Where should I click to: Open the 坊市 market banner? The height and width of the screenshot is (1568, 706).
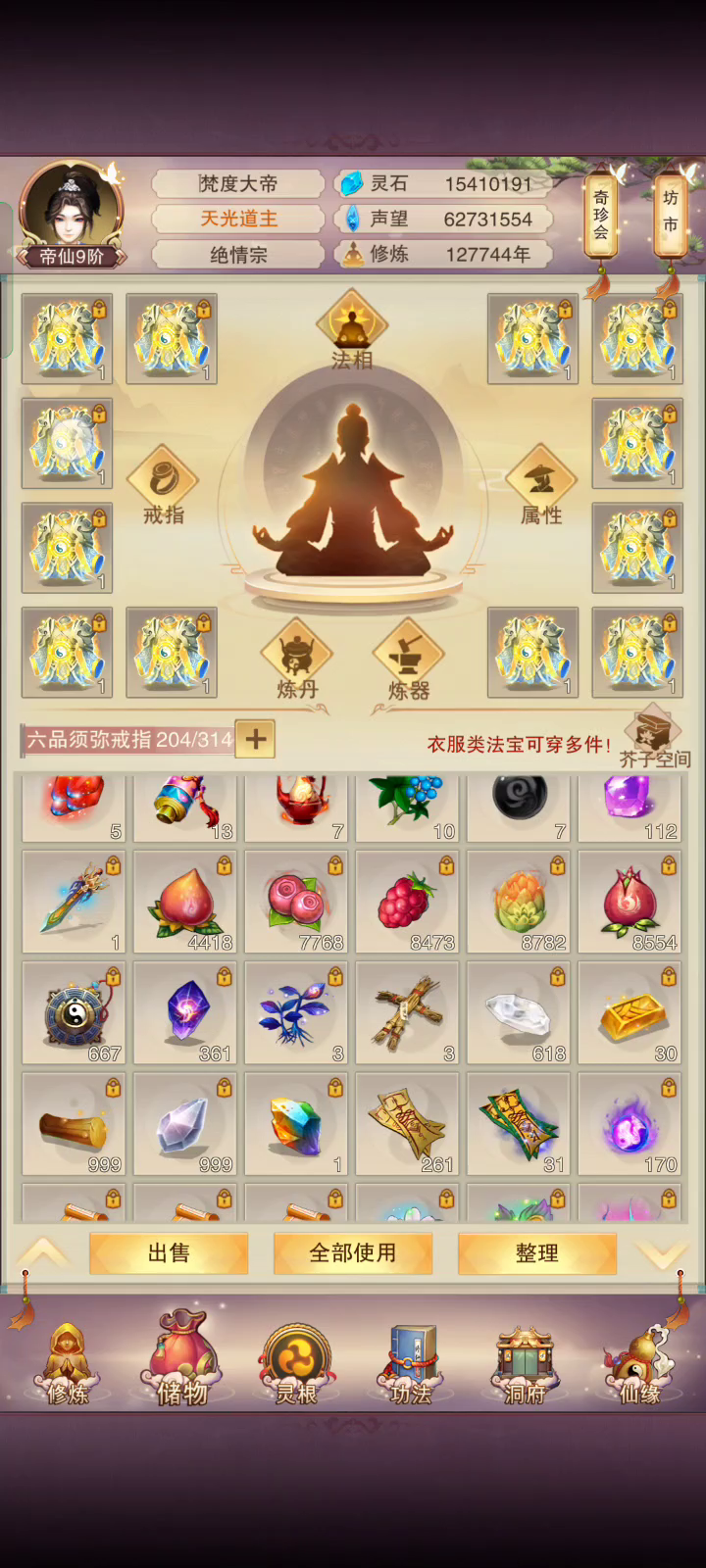tap(671, 214)
